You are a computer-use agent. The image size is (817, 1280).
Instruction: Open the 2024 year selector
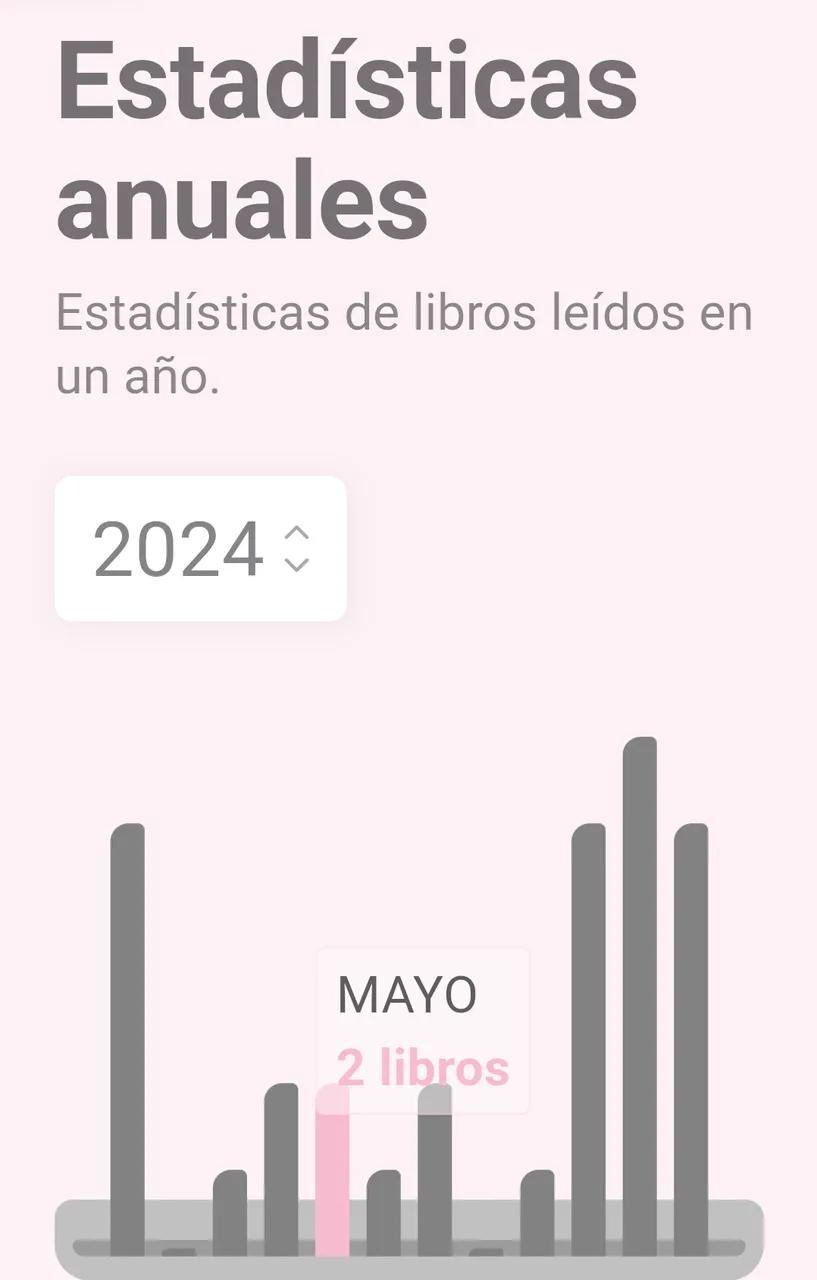pos(200,548)
